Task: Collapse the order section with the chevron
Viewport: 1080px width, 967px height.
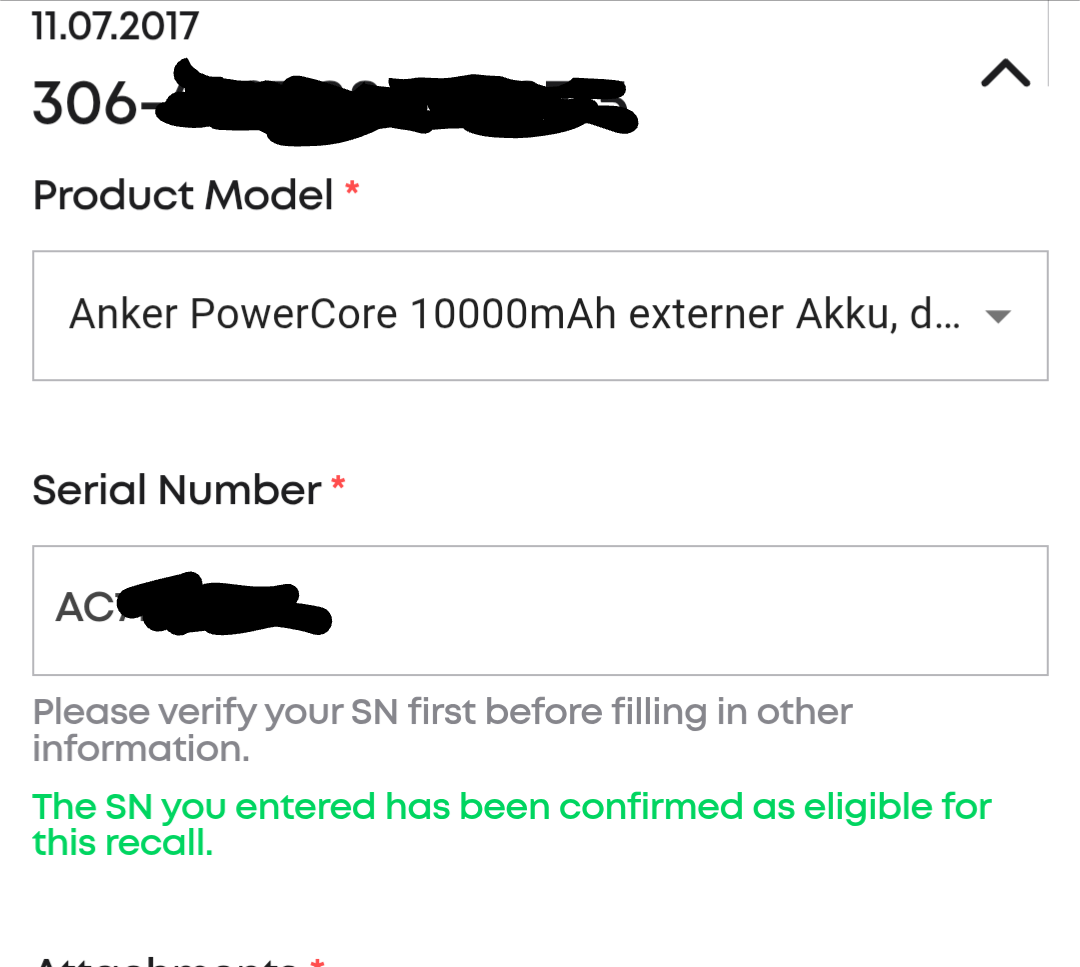Action: [1005, 75]
